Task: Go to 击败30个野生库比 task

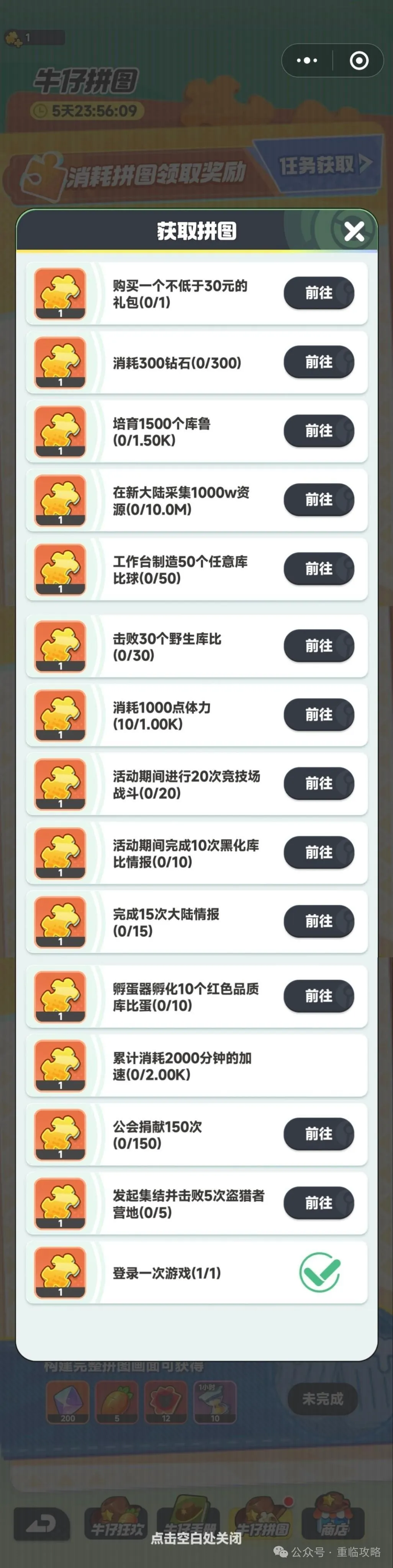Action: [319, 646]
